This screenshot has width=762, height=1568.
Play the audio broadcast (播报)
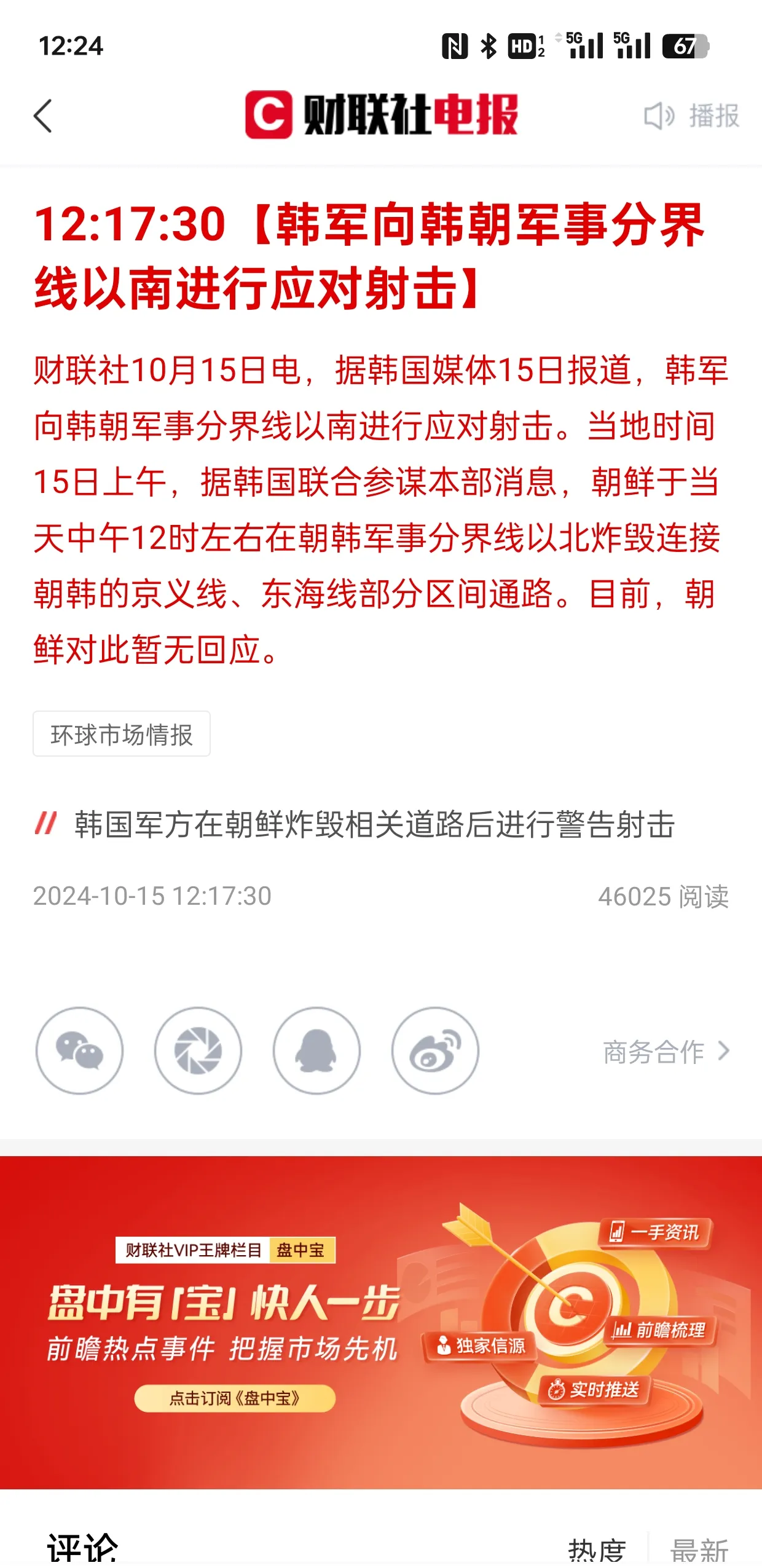pyautogui.click(x=691, y=116)
